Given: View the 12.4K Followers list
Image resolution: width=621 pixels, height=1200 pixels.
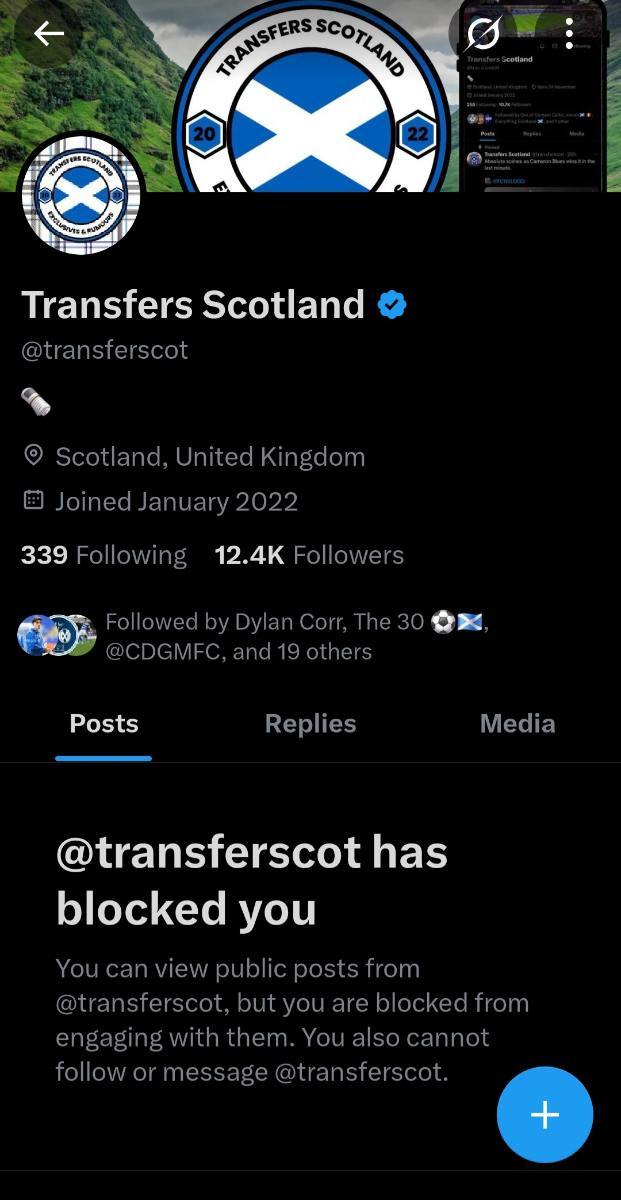Looking at the screenshot, I should pos(309,555).
